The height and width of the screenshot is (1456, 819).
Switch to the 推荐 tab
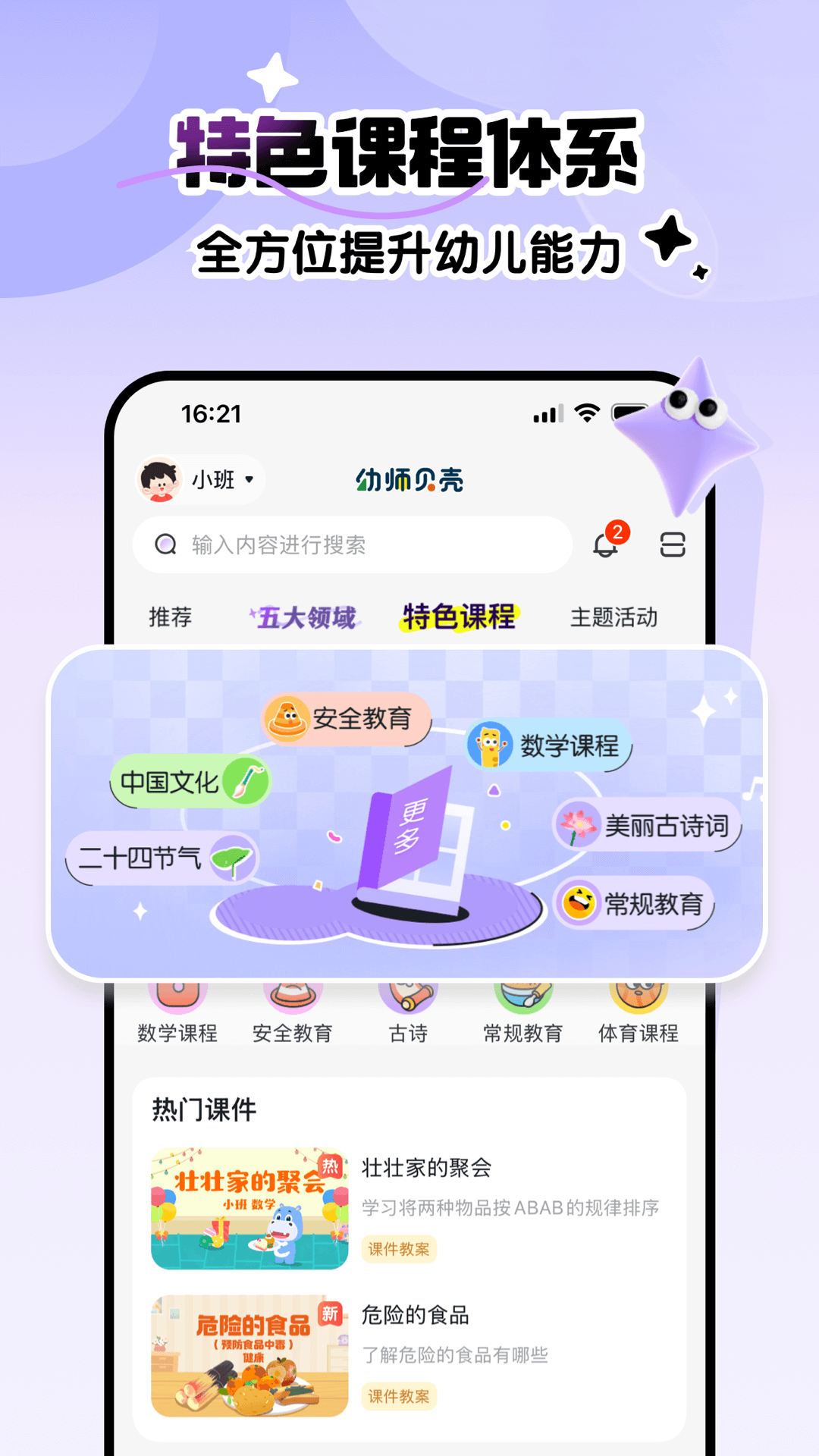(x=171, y=618)
